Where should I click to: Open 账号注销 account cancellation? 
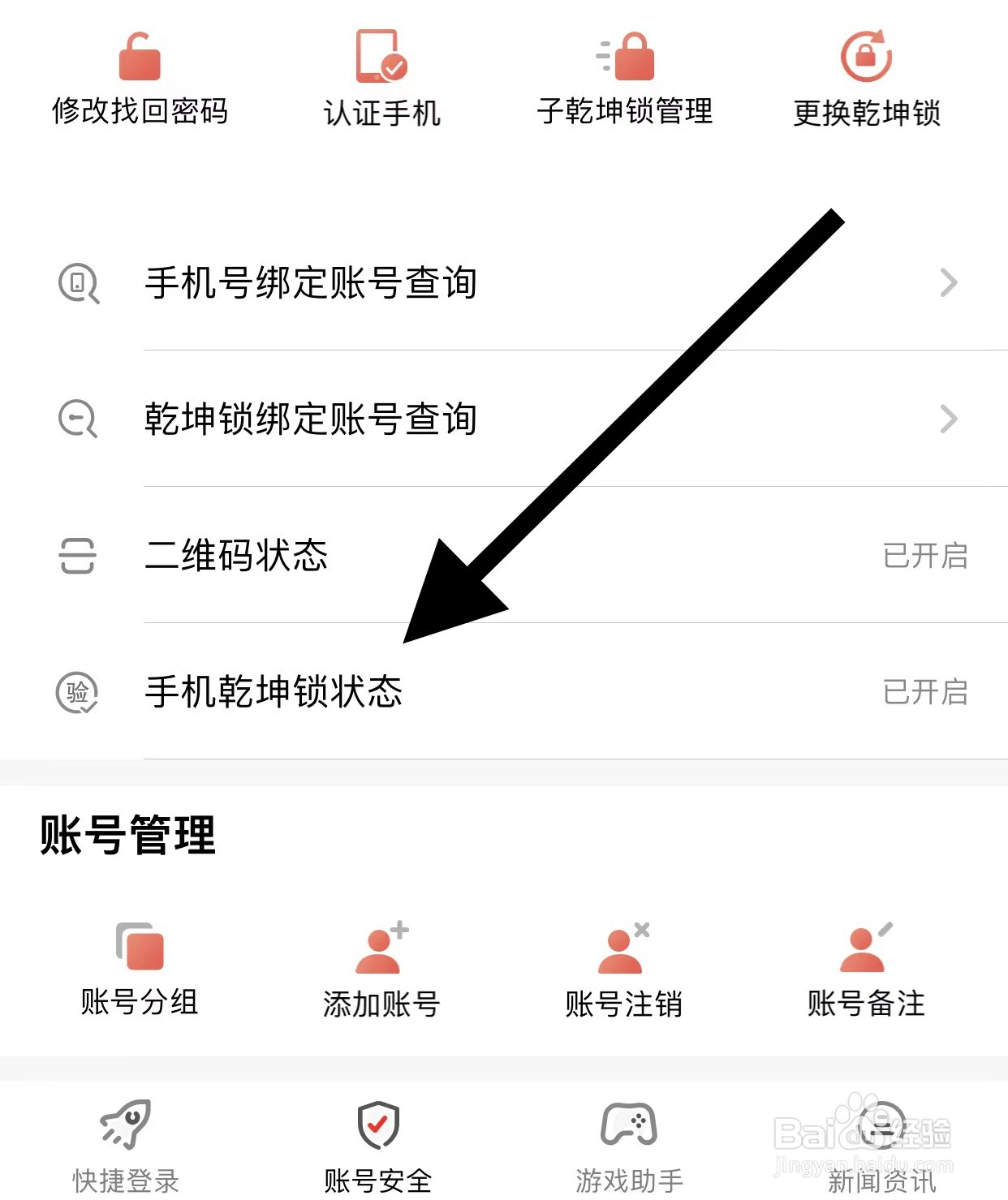coord(623,953)
